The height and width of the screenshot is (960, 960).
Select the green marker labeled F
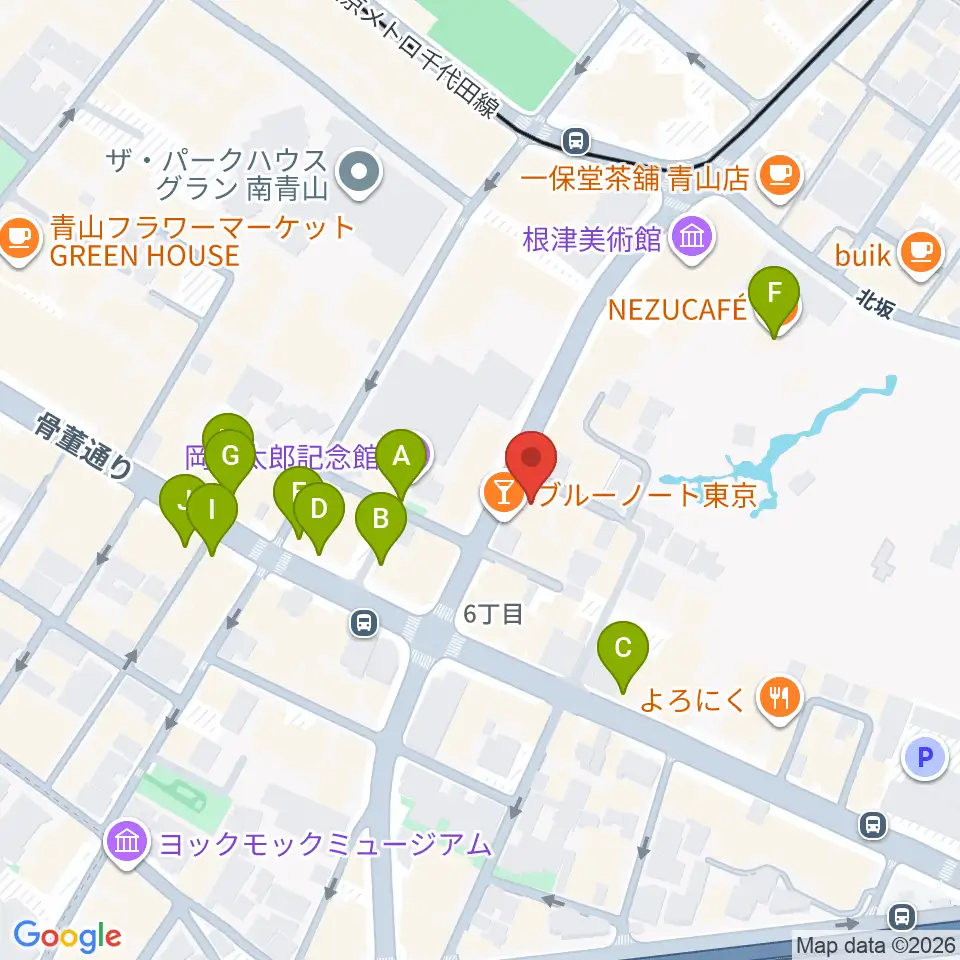click(774, 295)
